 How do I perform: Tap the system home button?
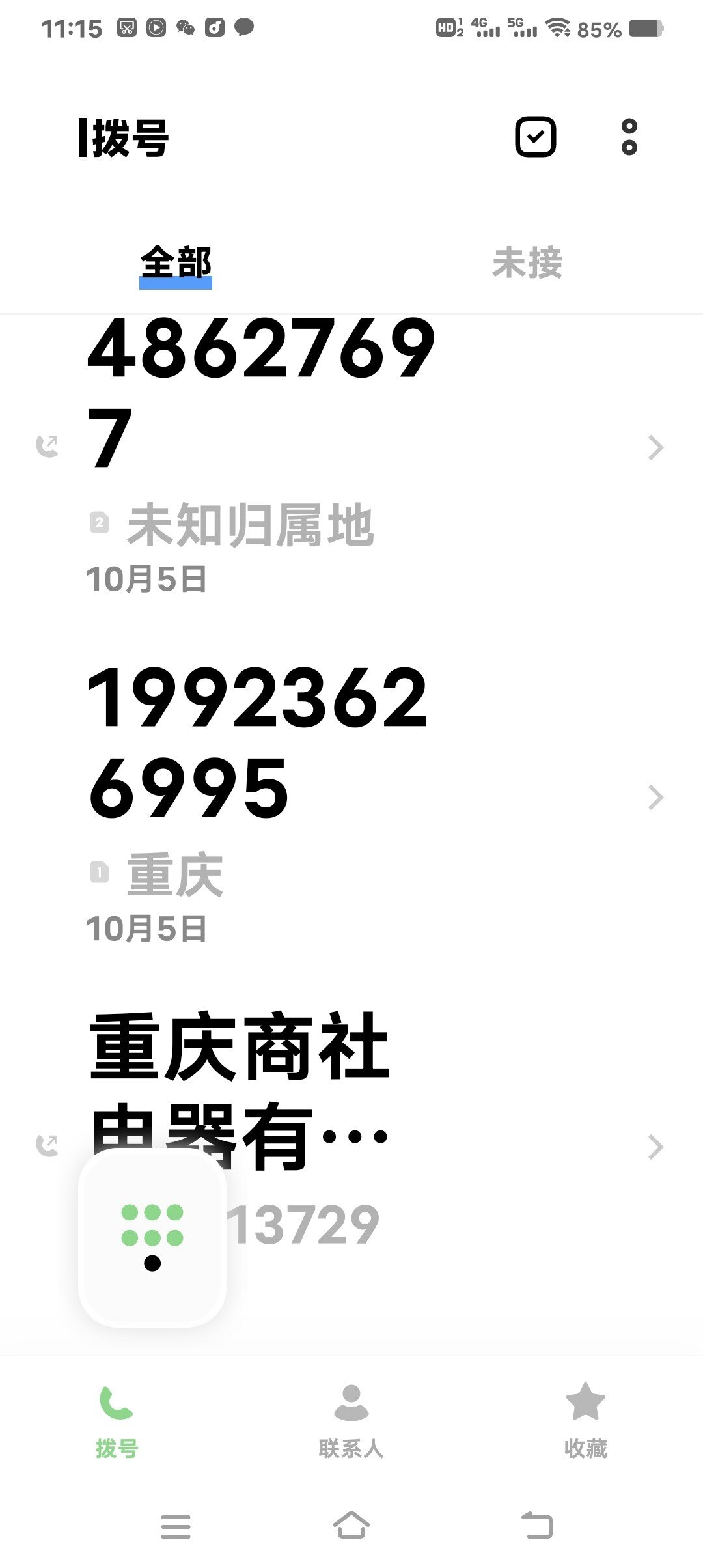pyautogui.click(x=351, y=1525)
